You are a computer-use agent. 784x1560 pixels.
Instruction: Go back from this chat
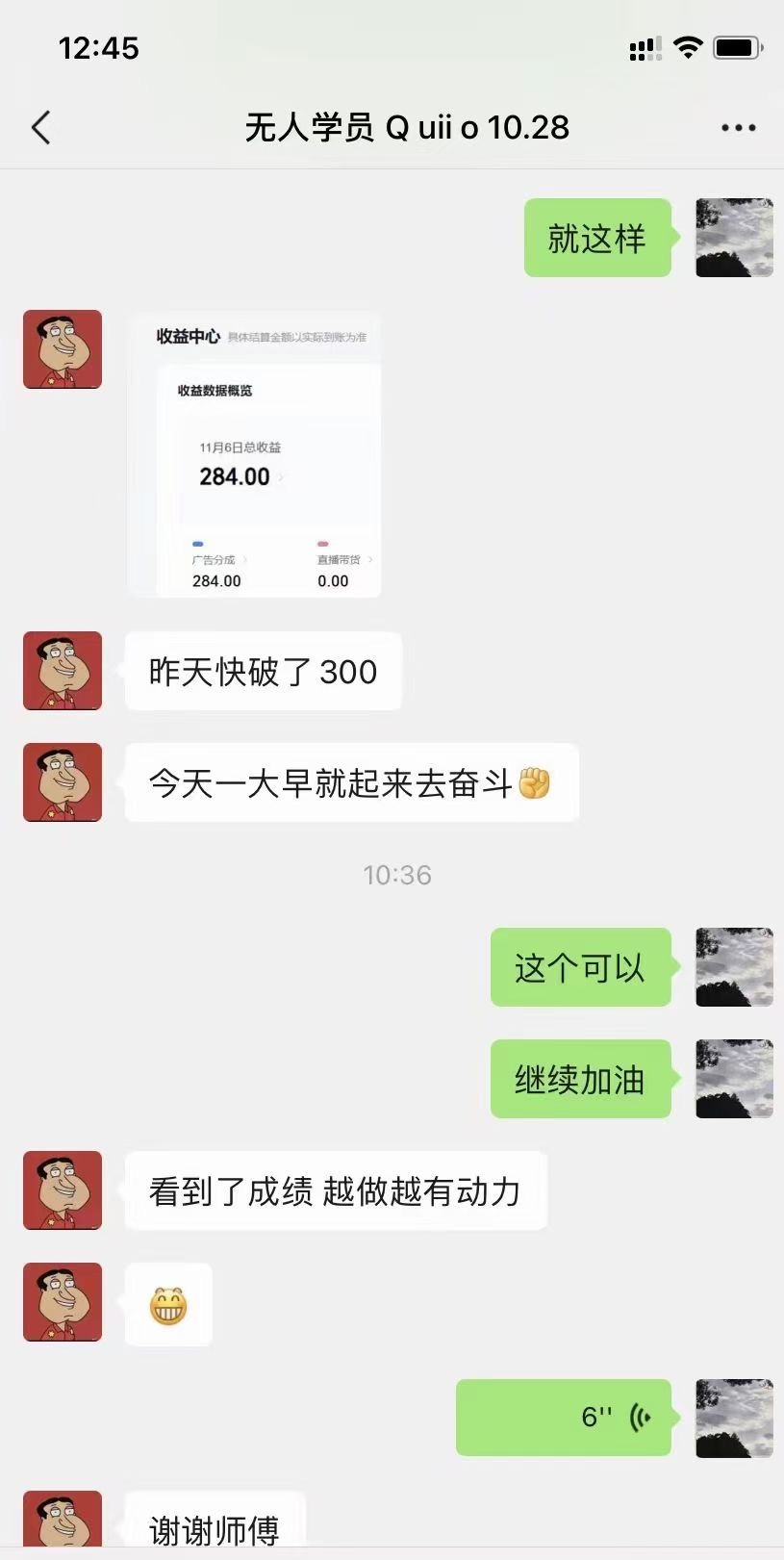[x=41, y=127]
